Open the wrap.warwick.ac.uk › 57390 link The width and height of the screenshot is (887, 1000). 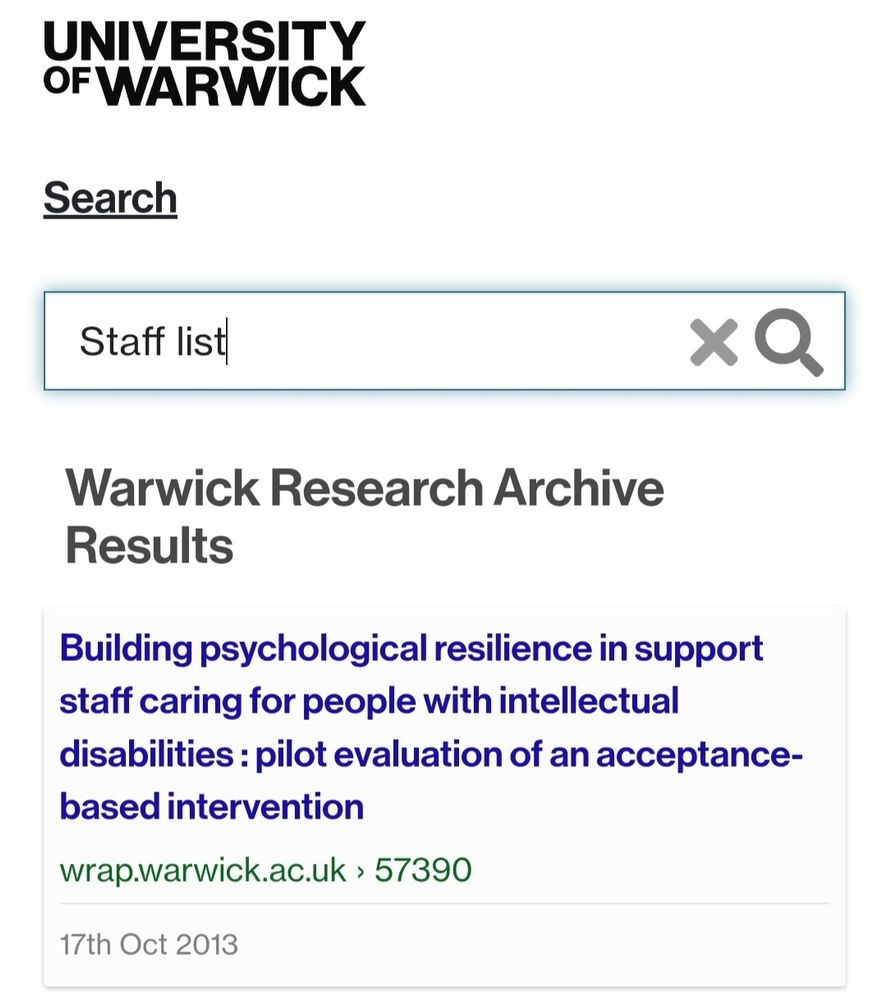[265, 870]
